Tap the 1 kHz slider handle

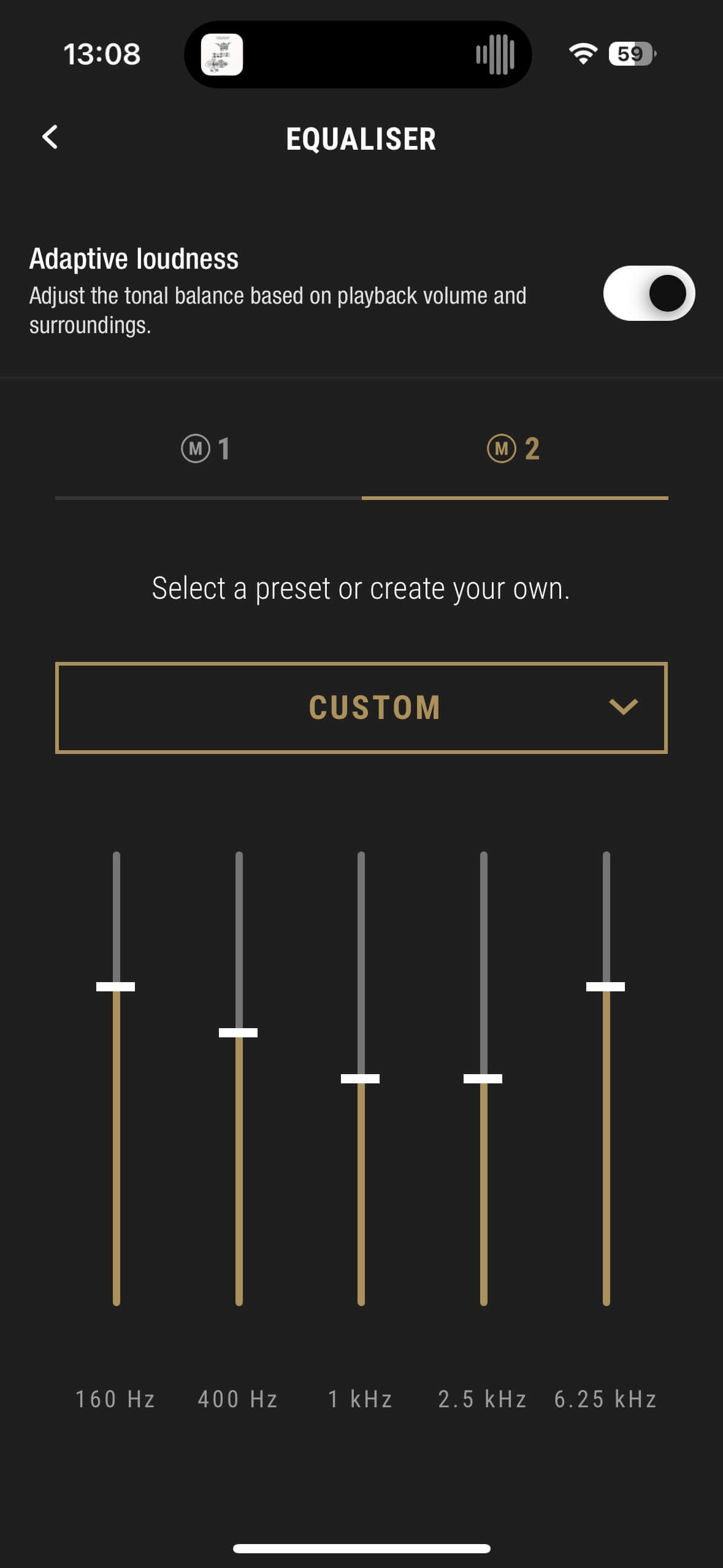[x=361, y=1078]
